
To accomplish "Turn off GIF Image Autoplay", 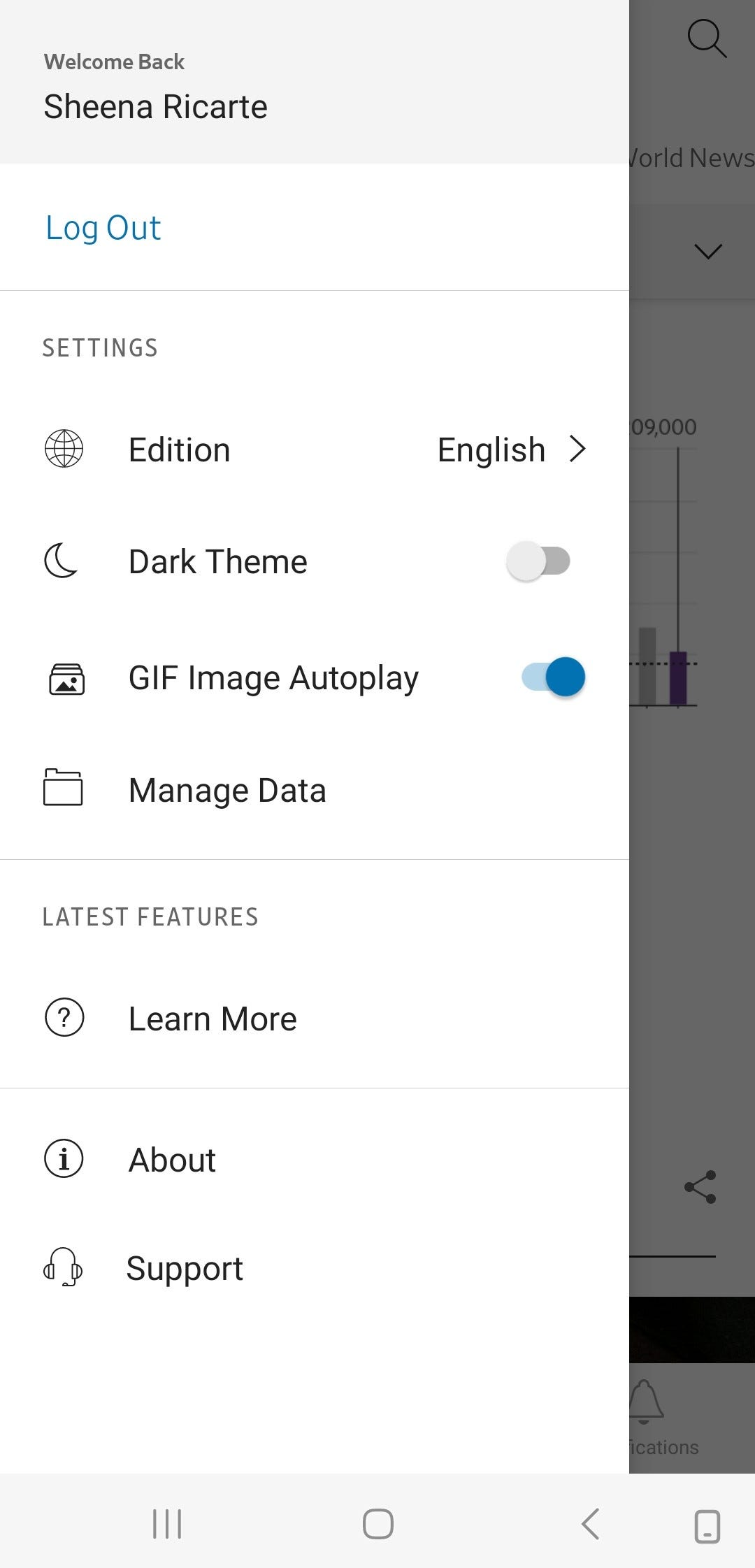I will coord(554,677).
